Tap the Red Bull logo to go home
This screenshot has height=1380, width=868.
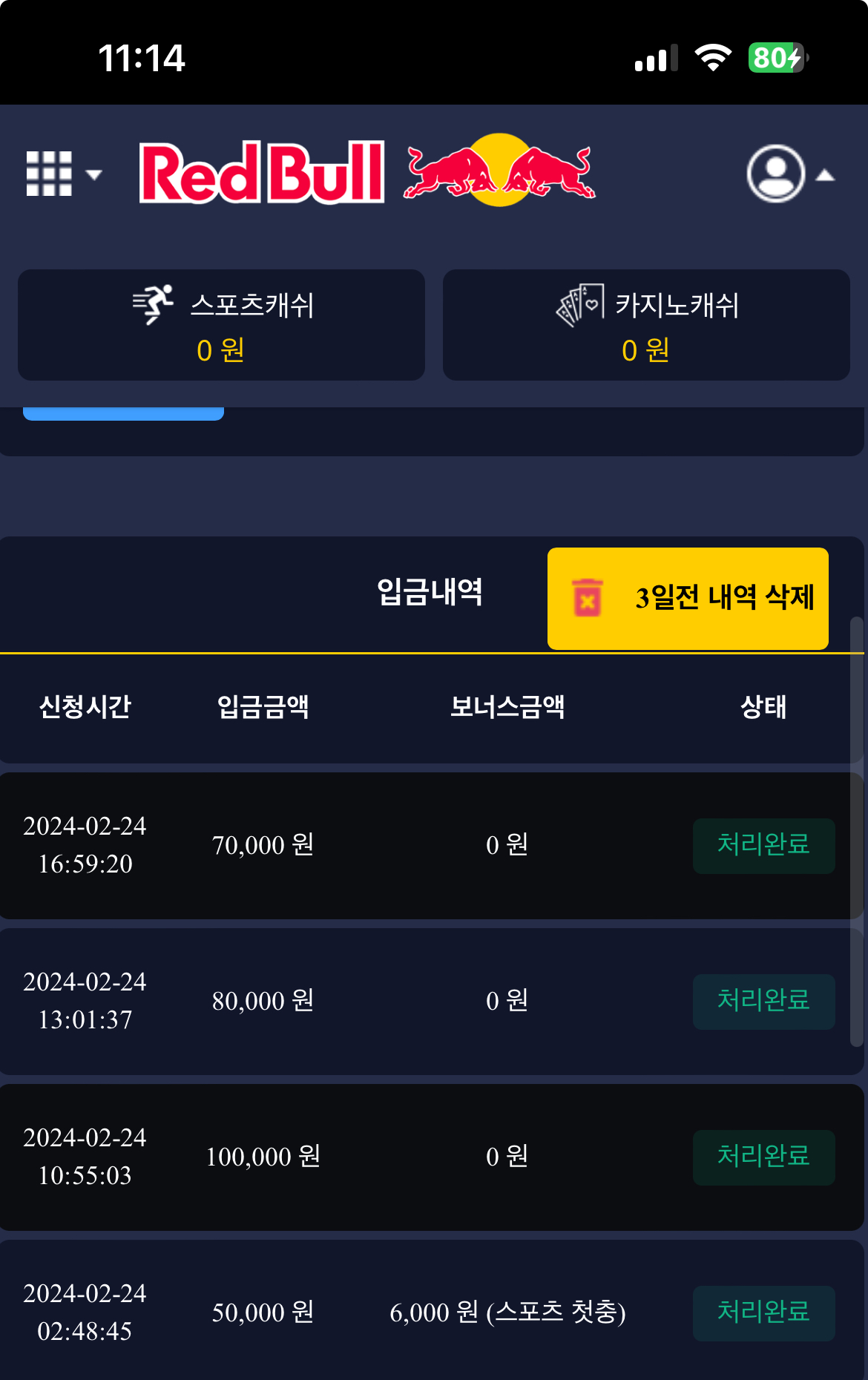click(367, 172)
